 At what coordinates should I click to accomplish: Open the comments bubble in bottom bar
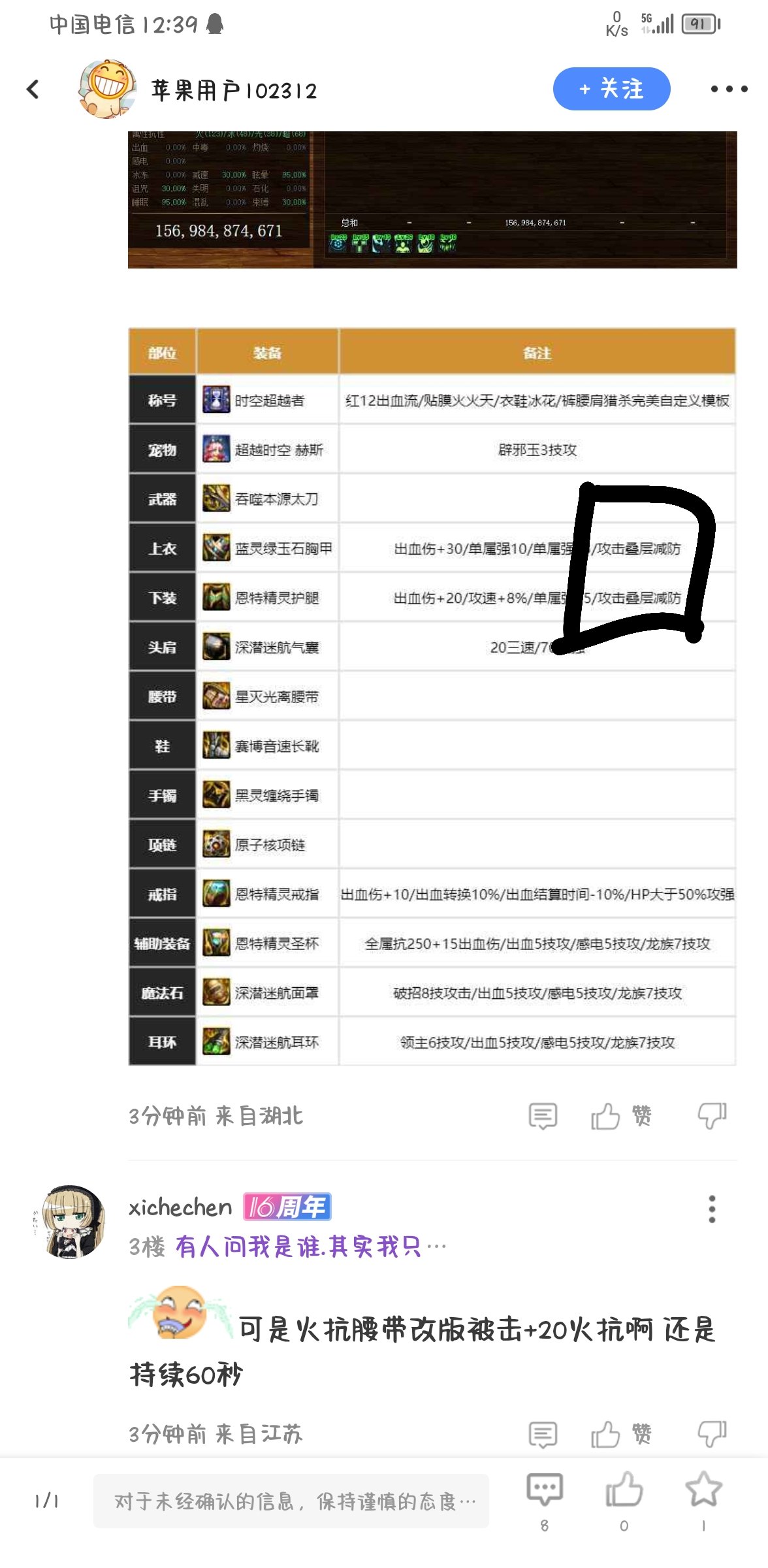pos(544,1492)
